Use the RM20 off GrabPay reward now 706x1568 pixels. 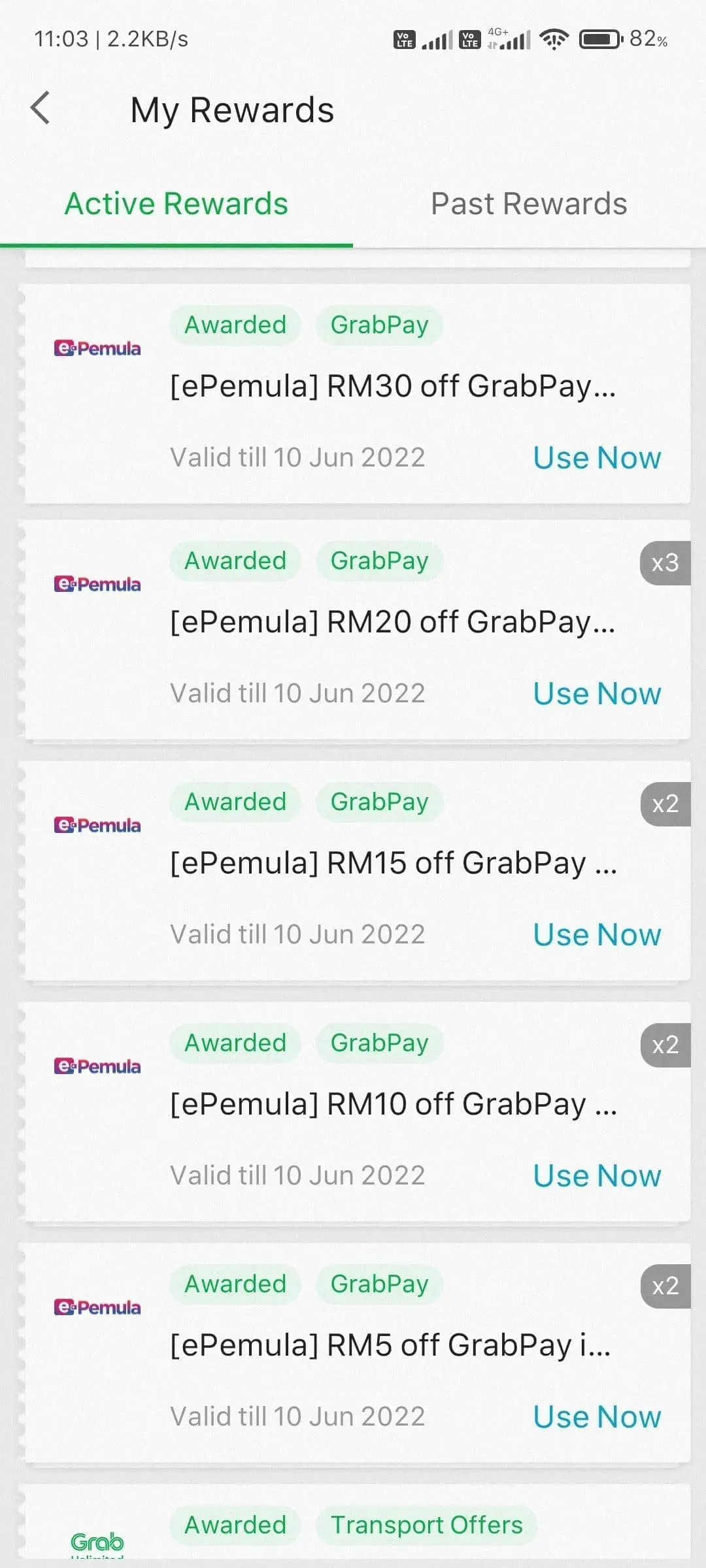click(x=596, y=693)
